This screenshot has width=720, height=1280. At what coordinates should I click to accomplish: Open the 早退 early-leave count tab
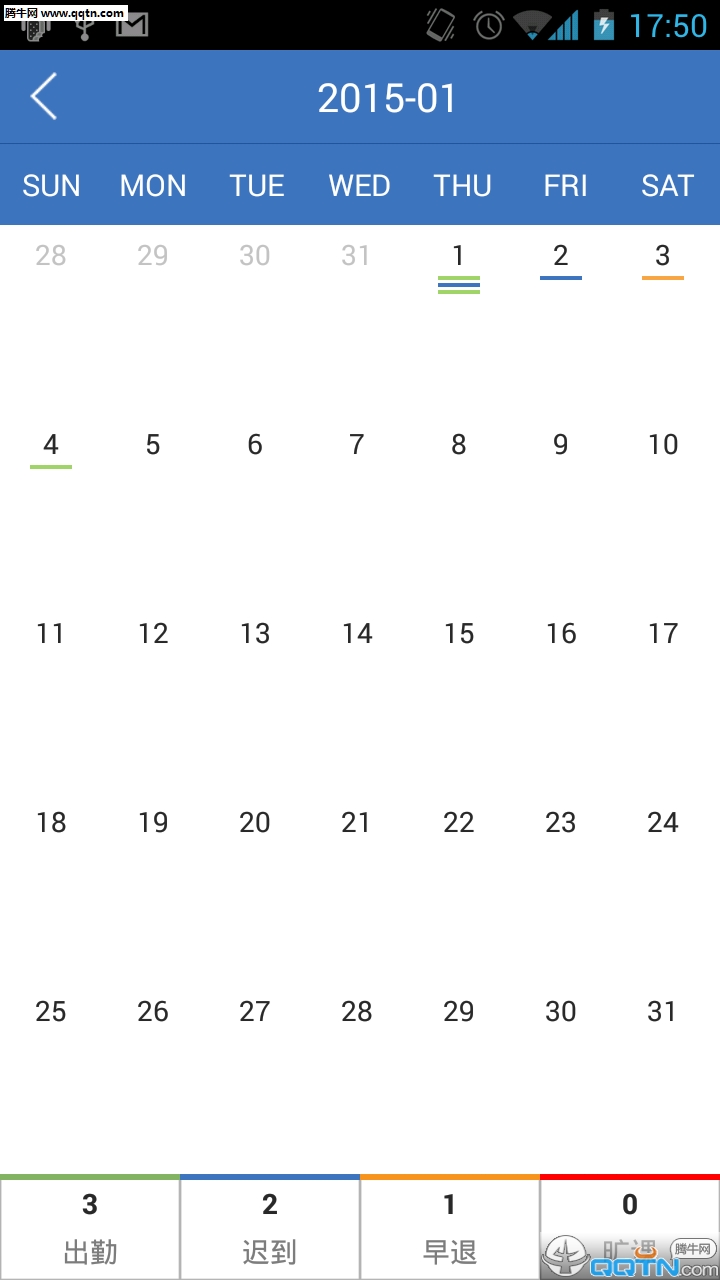click(450, 1228)
